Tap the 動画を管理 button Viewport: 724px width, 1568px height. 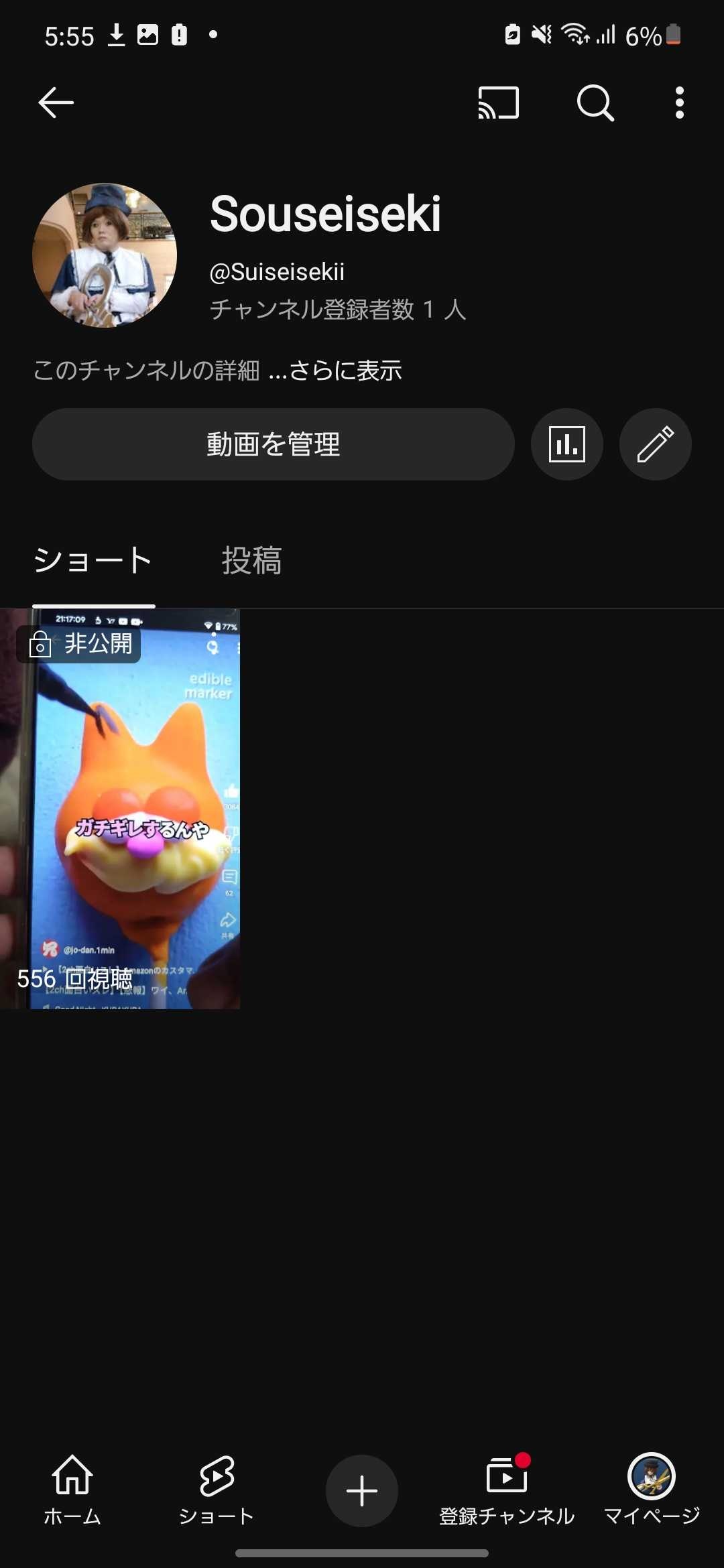[273, 444]
